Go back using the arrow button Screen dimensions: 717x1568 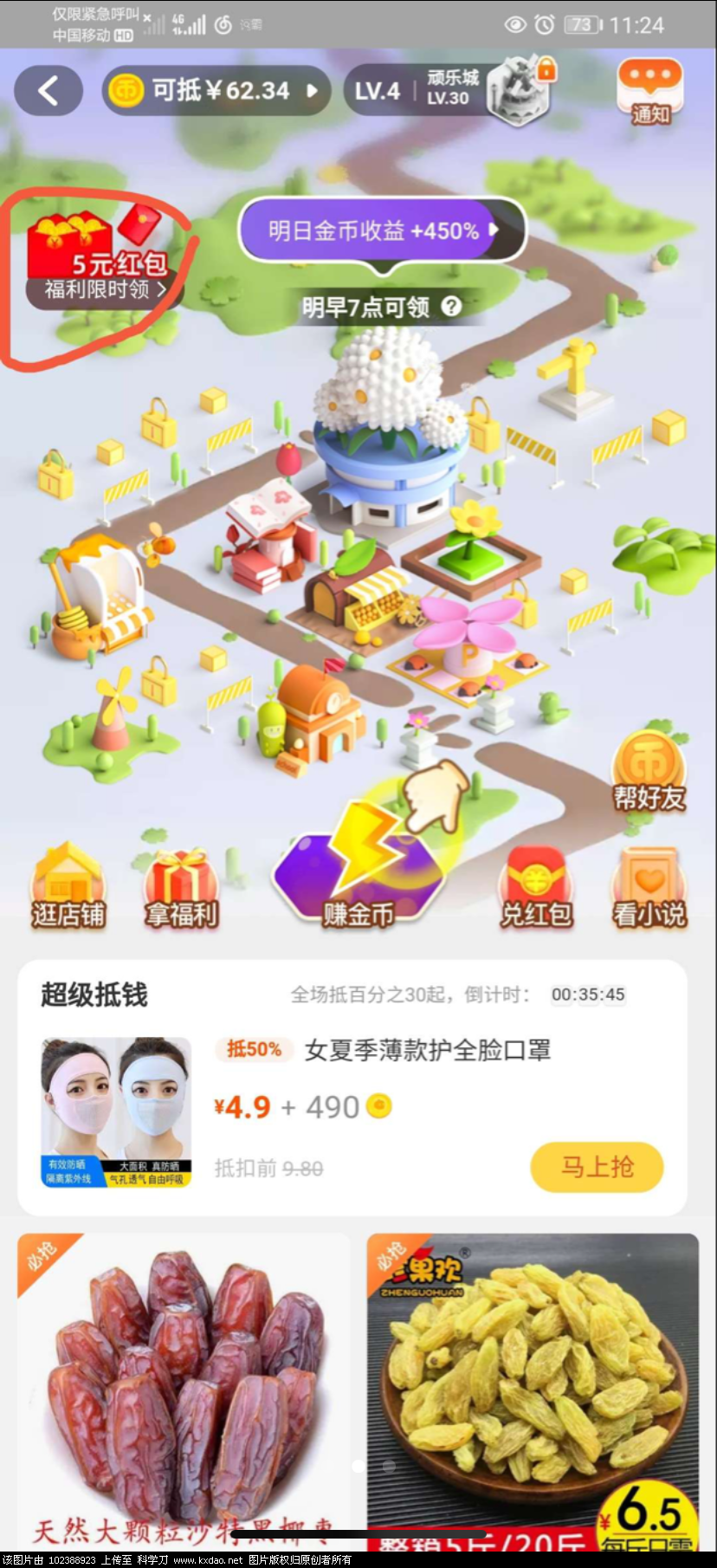coord(48,90)
